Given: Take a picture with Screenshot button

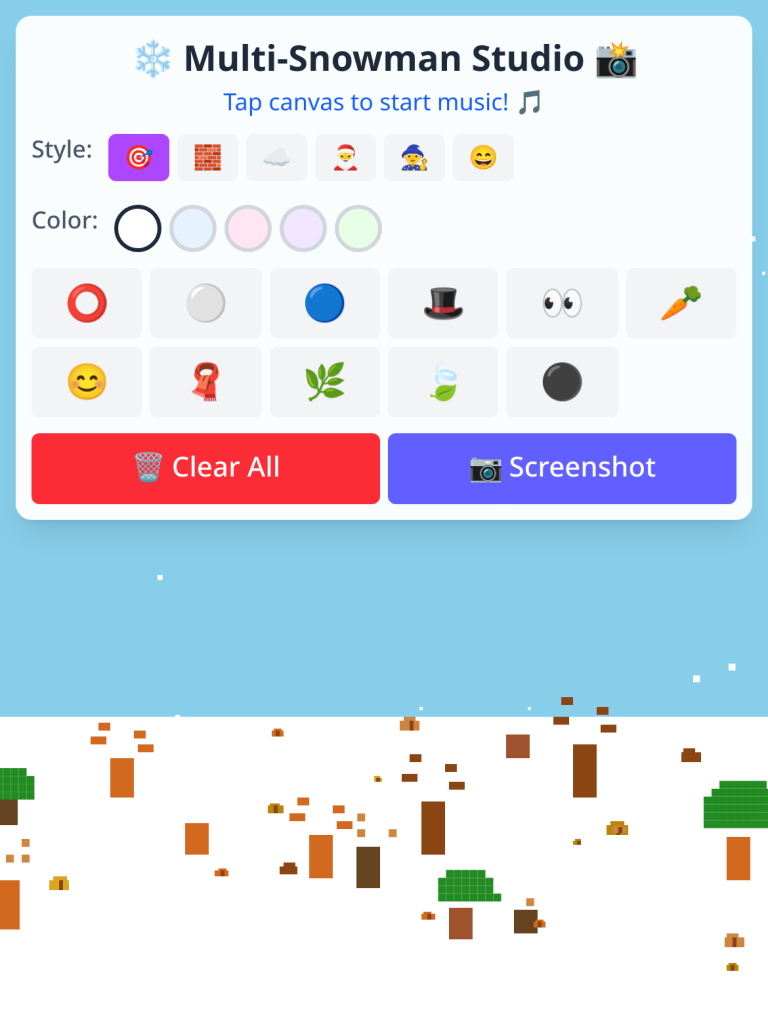Looking at the screenshot, I should click(x=562, y=468).
